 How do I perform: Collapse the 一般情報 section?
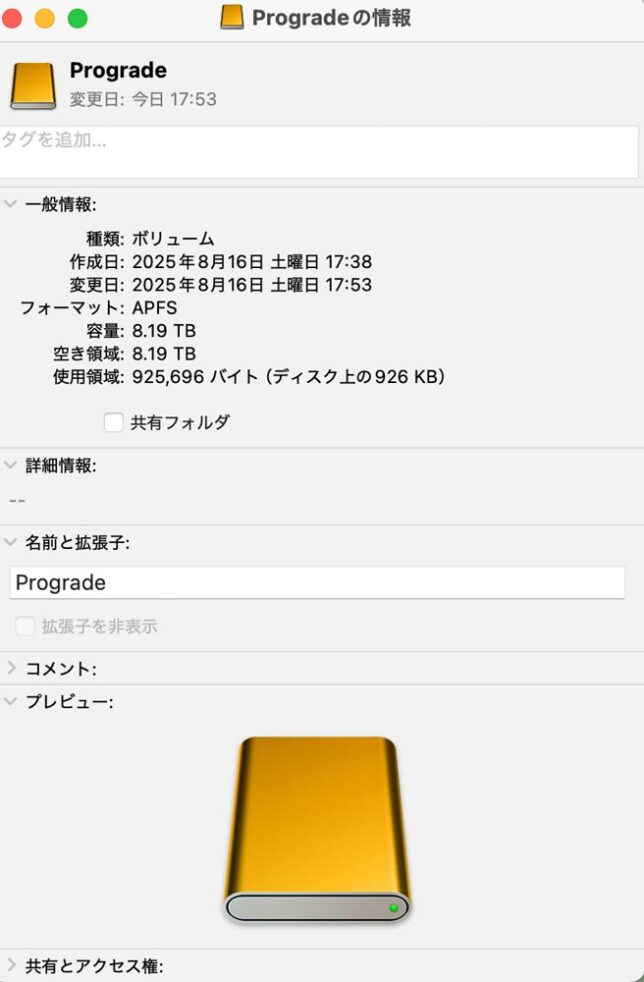pos(11,204)
